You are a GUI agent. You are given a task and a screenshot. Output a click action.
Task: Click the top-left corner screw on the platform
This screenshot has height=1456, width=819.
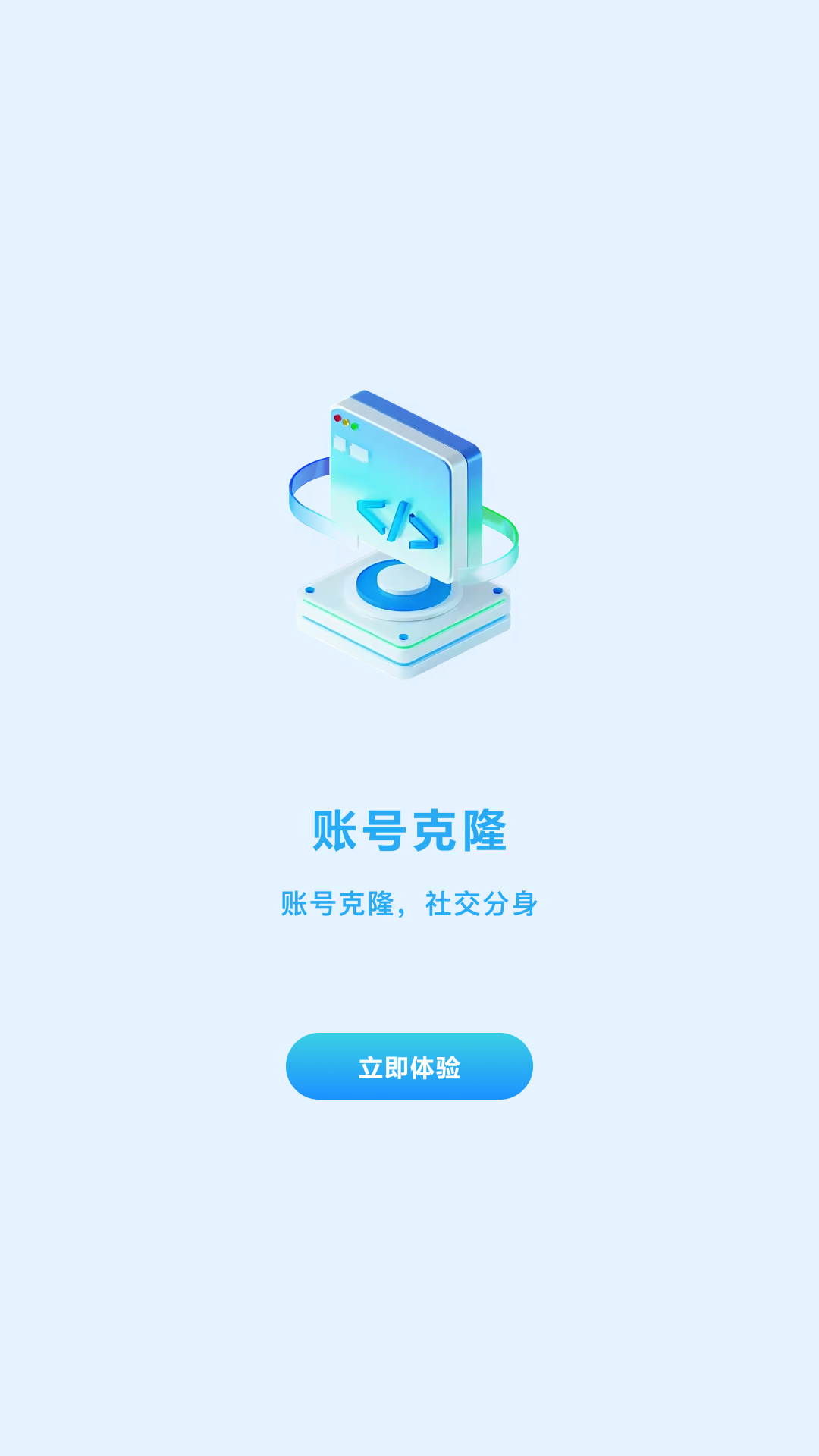309,590
